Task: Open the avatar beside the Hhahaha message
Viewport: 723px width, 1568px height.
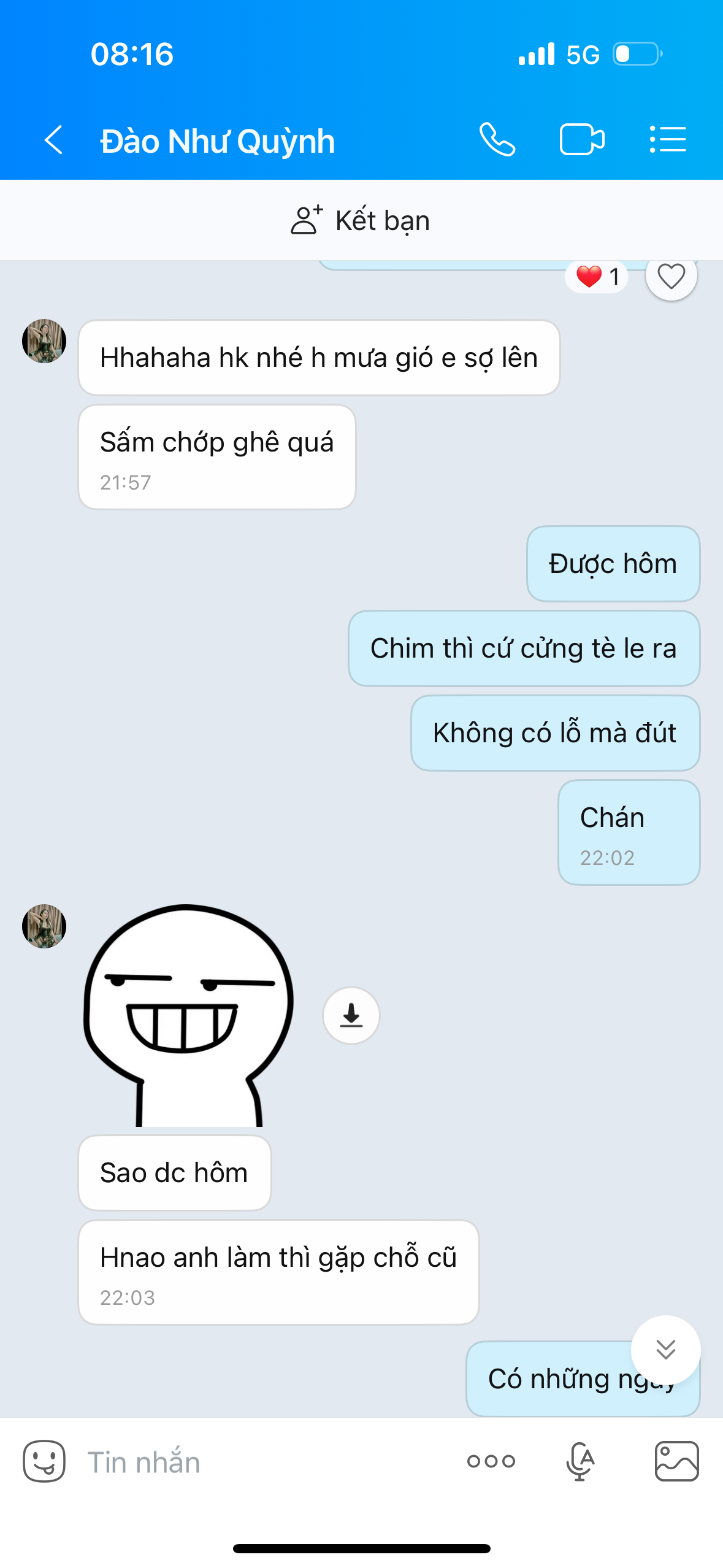Action: click(x=44, y=341)
